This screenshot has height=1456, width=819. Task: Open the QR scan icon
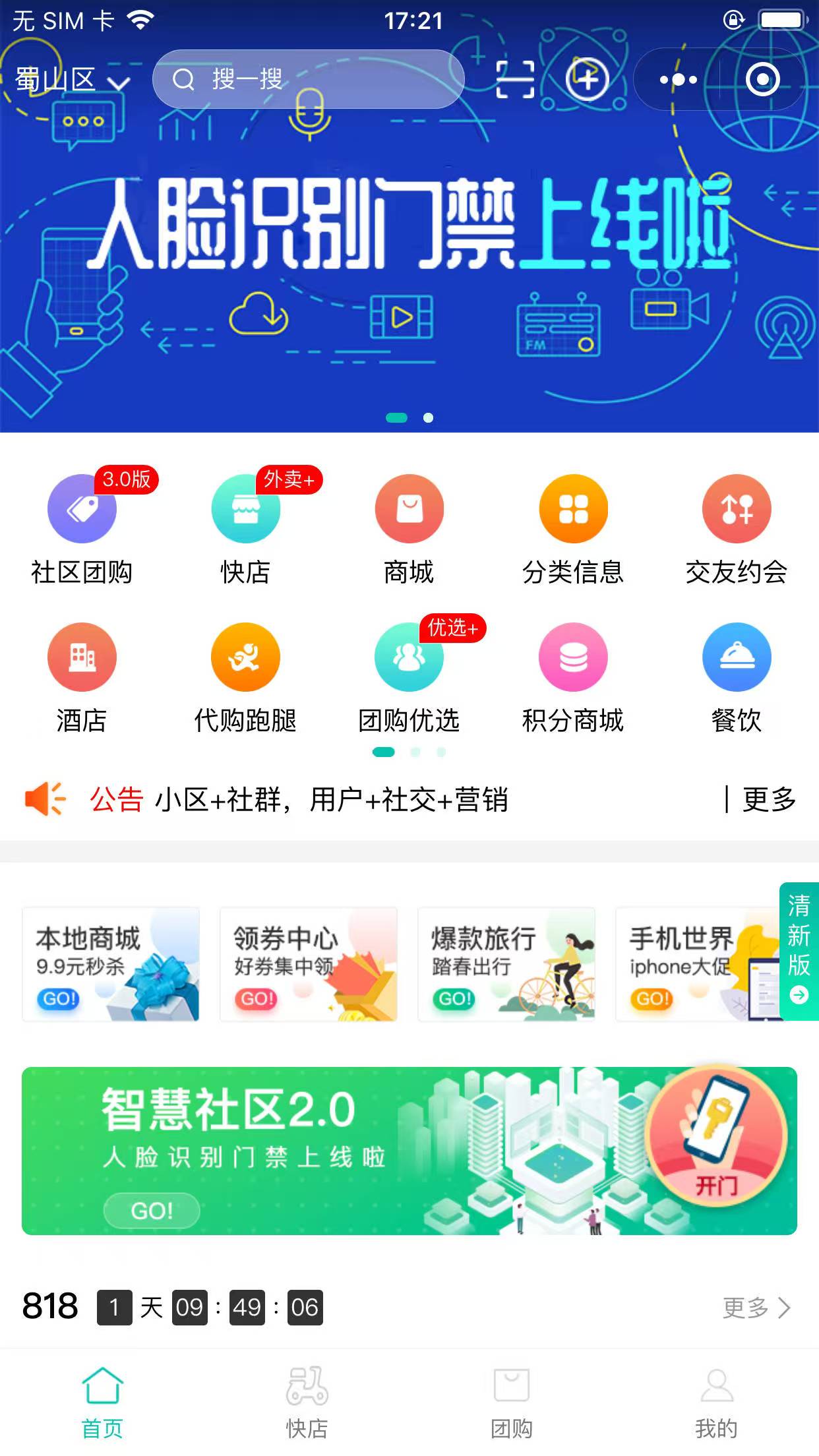(x=515, y=80)
